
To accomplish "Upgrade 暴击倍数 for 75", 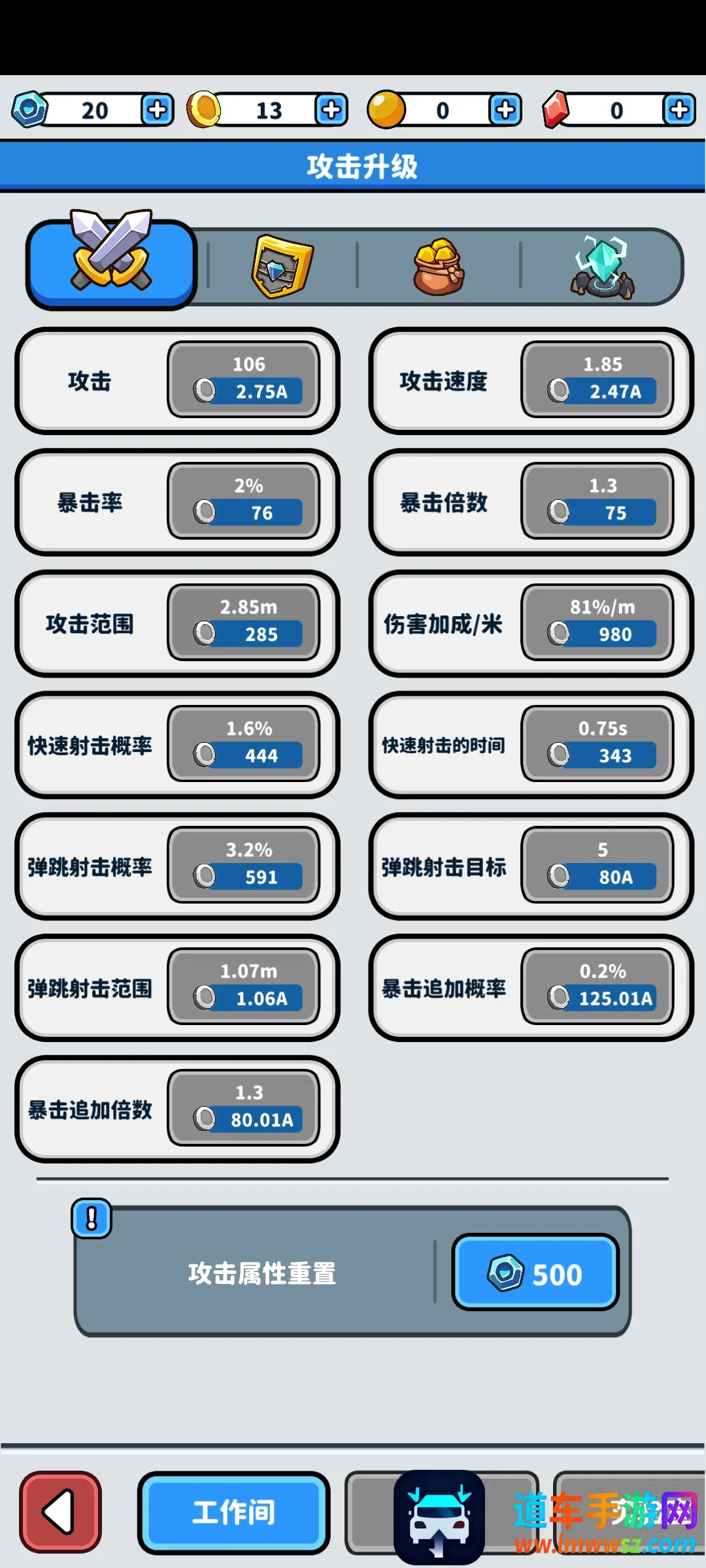I will (597, 502).
